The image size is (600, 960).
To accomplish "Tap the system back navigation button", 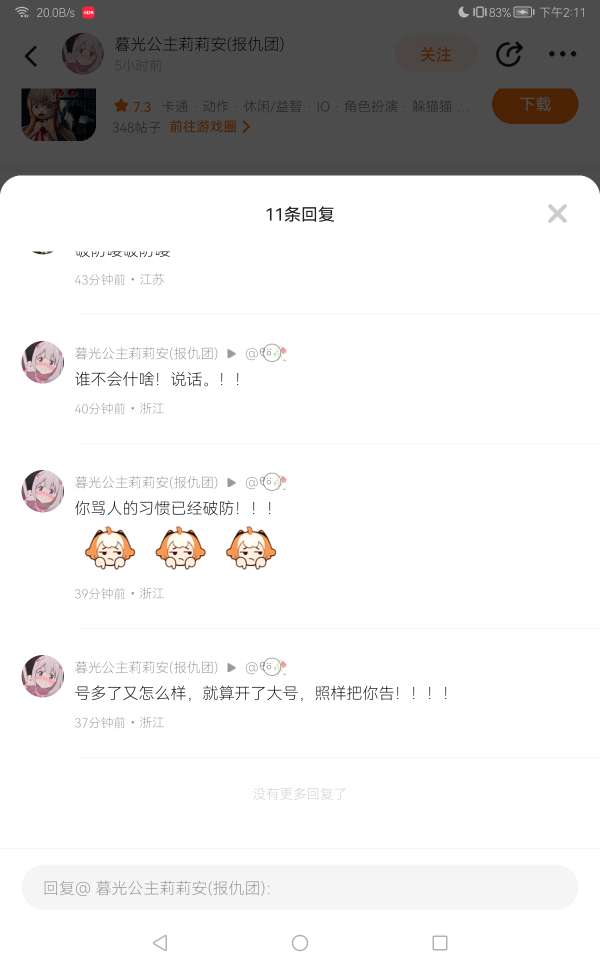I will point(160,942).
